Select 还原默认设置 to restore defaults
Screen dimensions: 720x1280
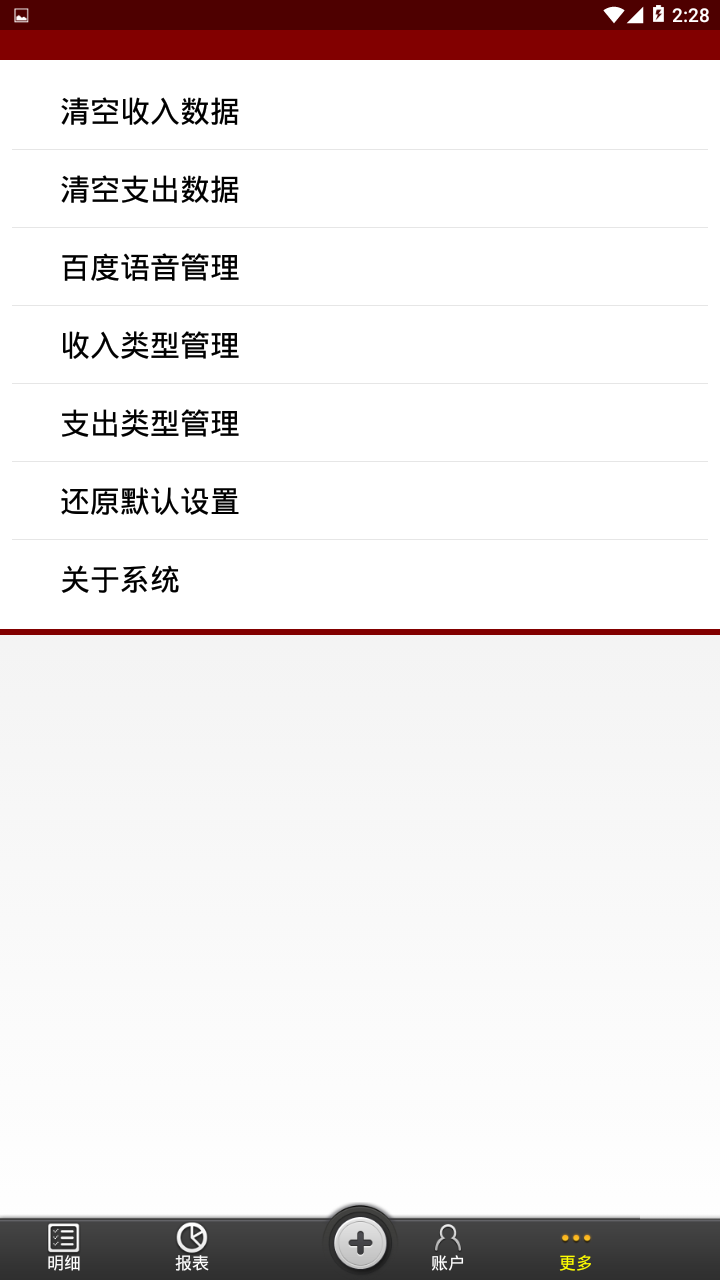[150, 501]
